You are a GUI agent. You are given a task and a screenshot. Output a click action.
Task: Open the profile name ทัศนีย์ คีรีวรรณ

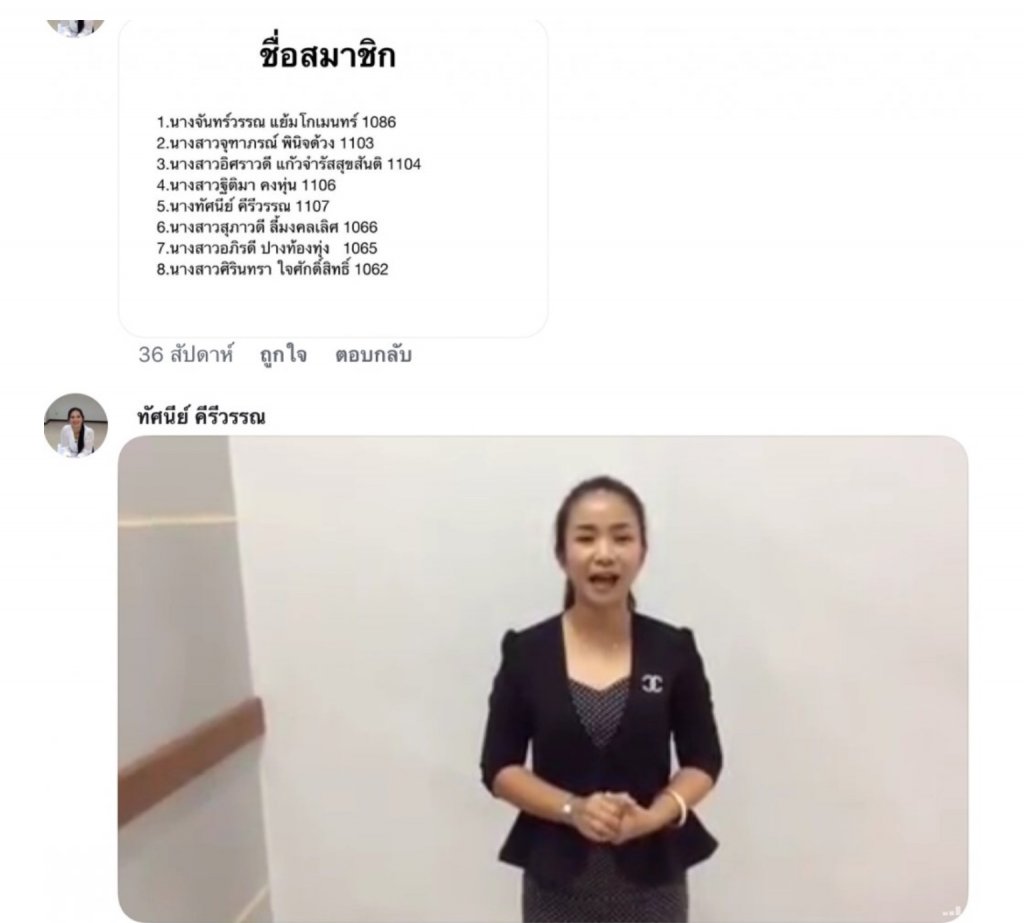[201, 417]
